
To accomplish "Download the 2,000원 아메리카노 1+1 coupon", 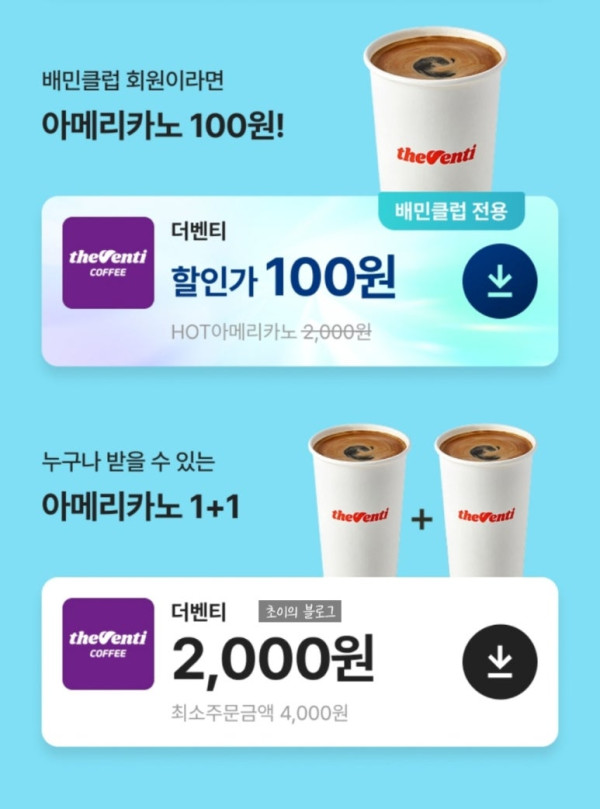I will pos(499,661).
